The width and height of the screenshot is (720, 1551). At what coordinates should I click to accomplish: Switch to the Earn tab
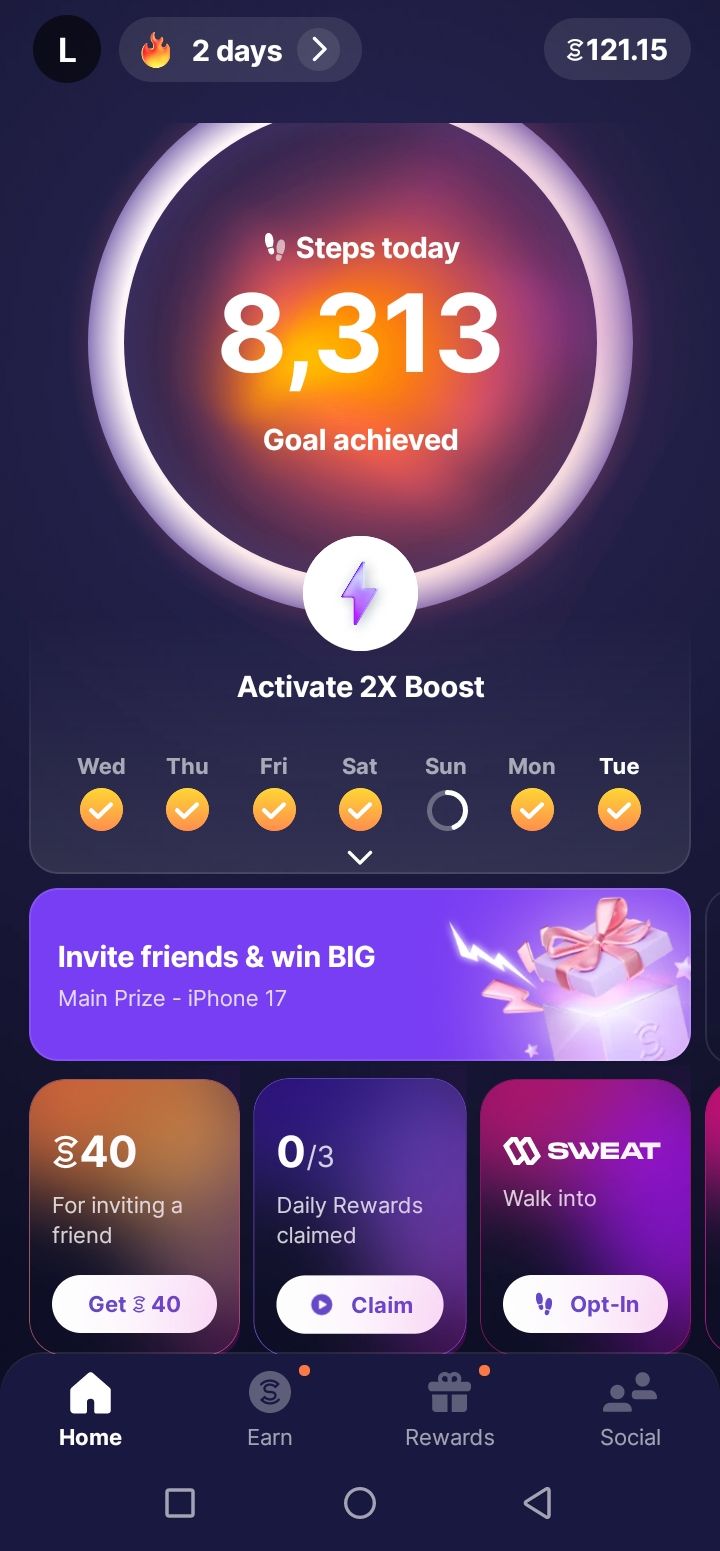pyautogui.click(x=270, y=1409)
